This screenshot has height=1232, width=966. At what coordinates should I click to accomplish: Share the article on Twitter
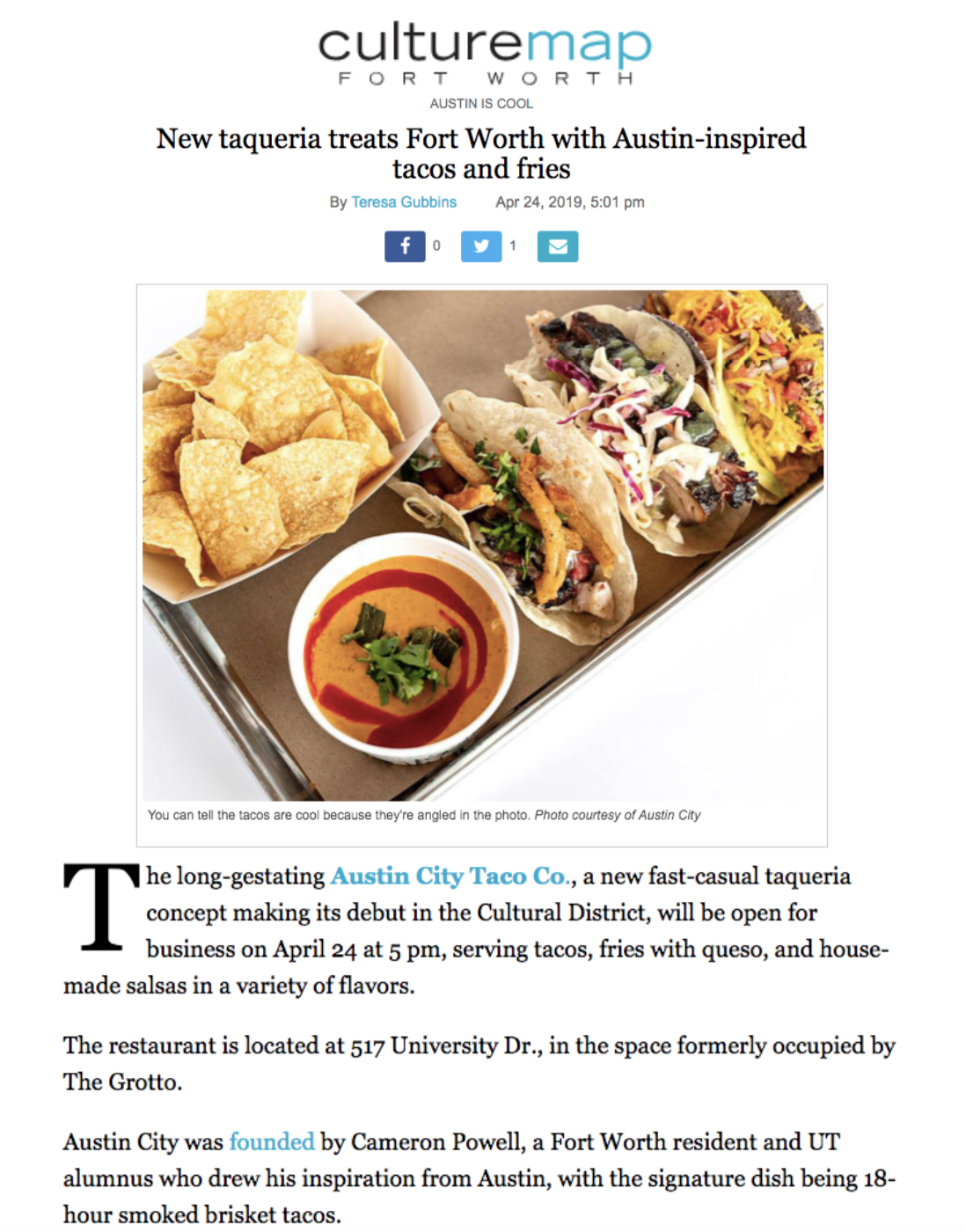pyautogui.click(x=481, y=246)
